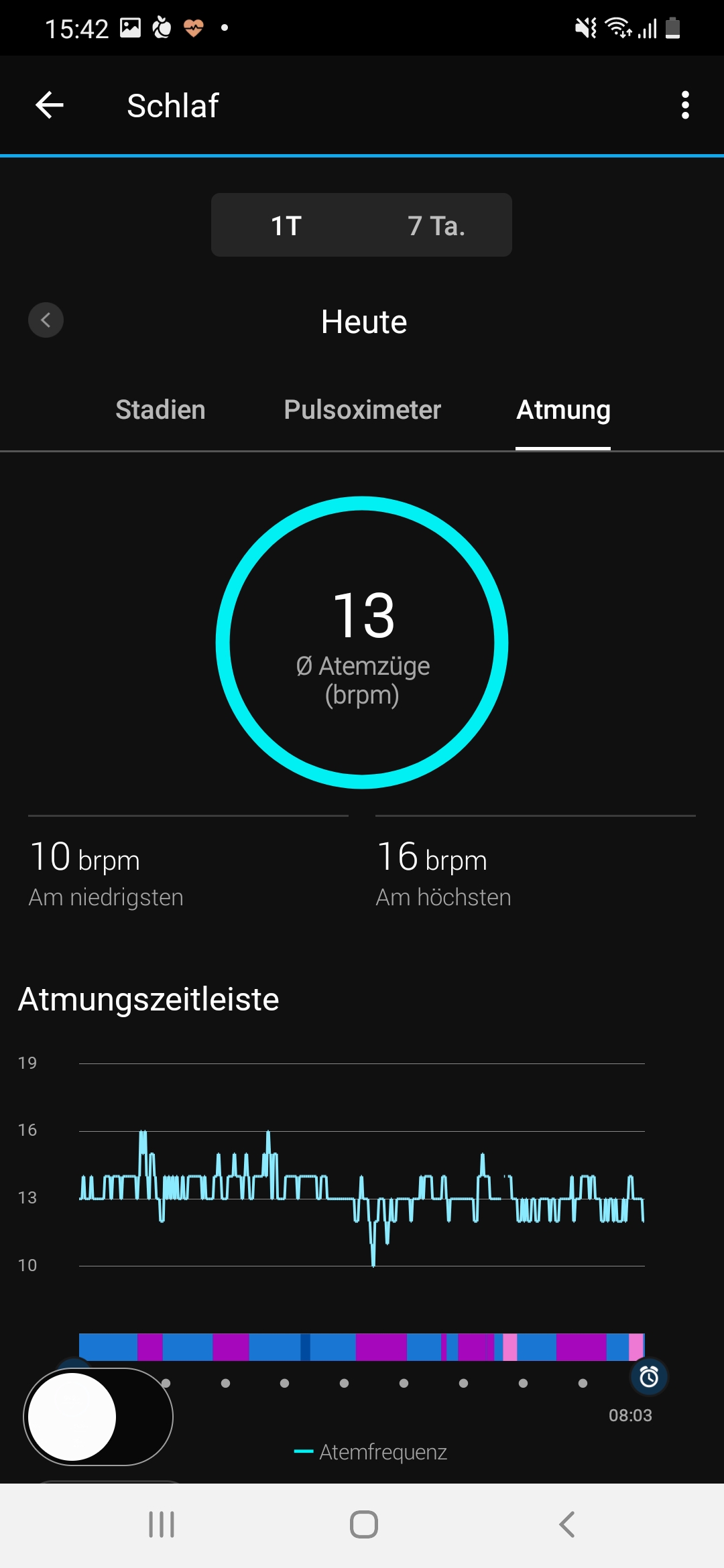Open the overflow menu
This screenshot has width=724, height=1568.
(684, 105)
